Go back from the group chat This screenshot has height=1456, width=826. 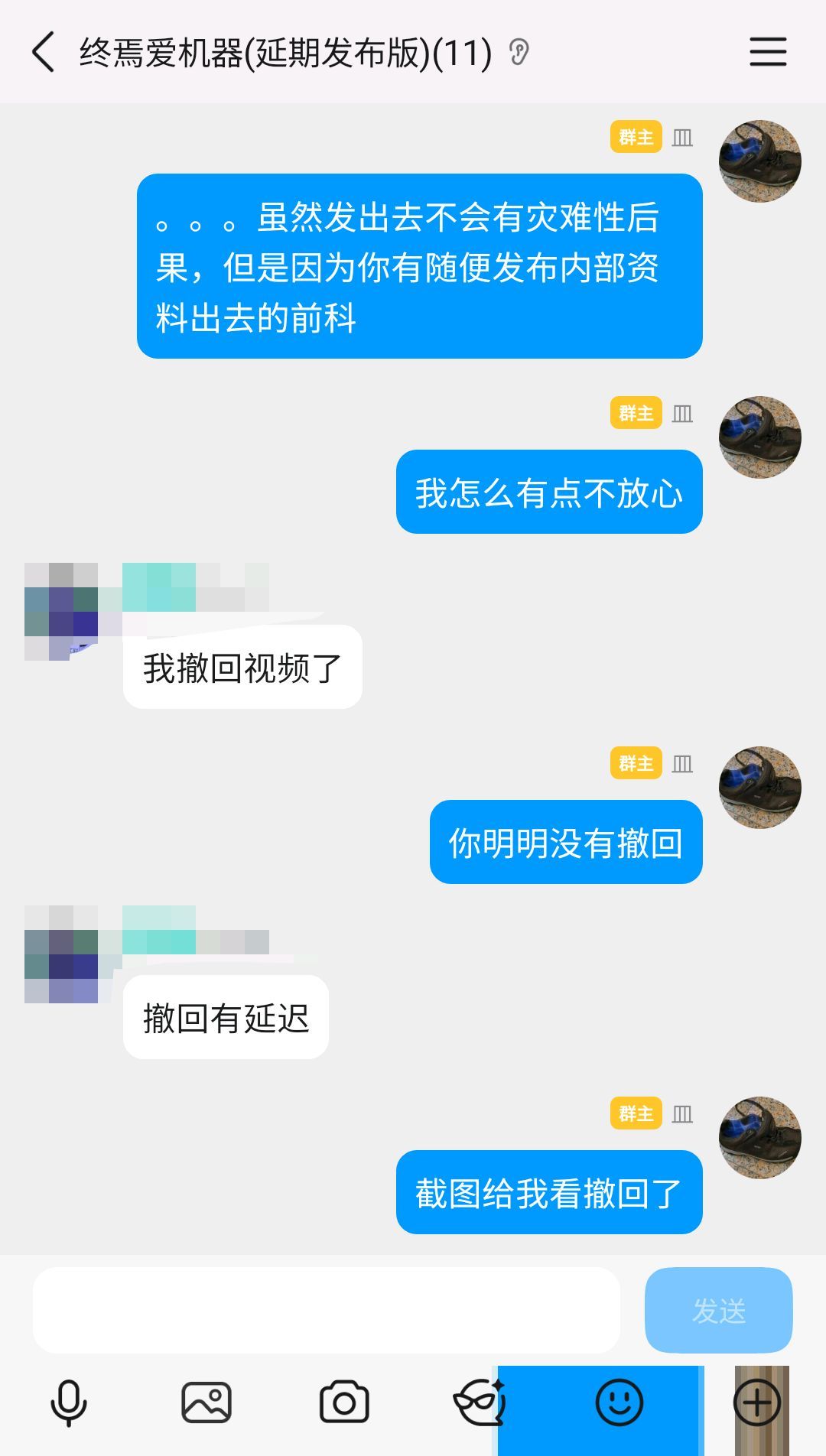click(44, 52)
